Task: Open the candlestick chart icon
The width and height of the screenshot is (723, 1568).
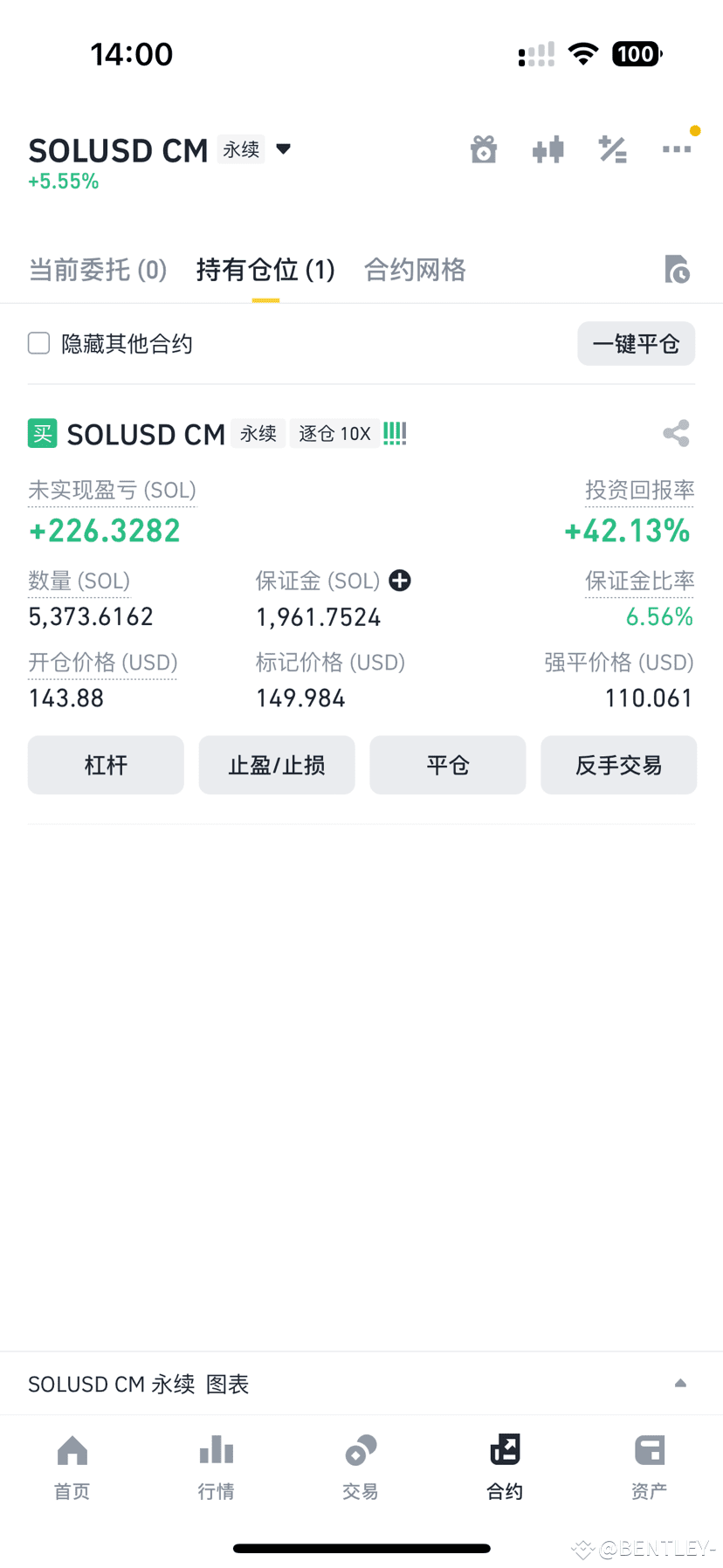Action: coord(548,149)
